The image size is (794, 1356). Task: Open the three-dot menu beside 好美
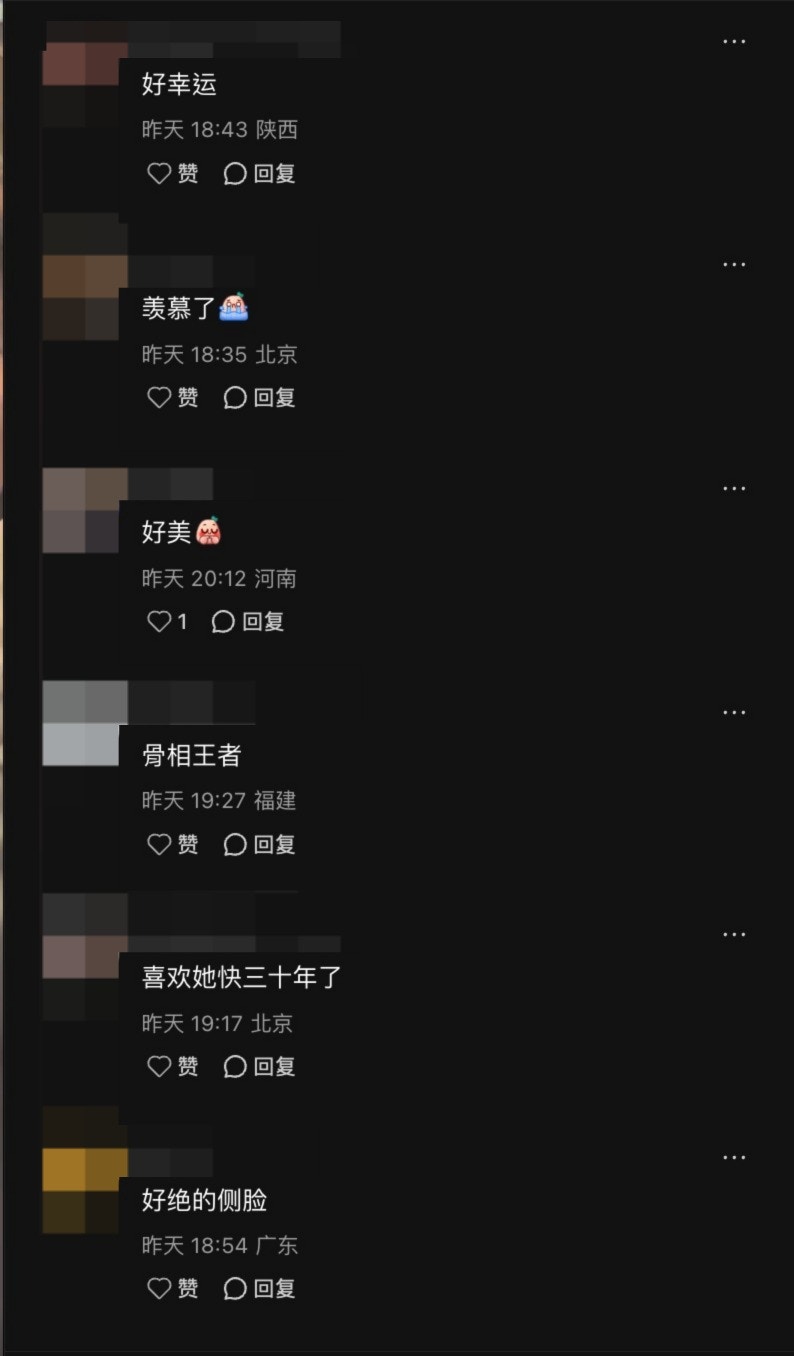734,489
